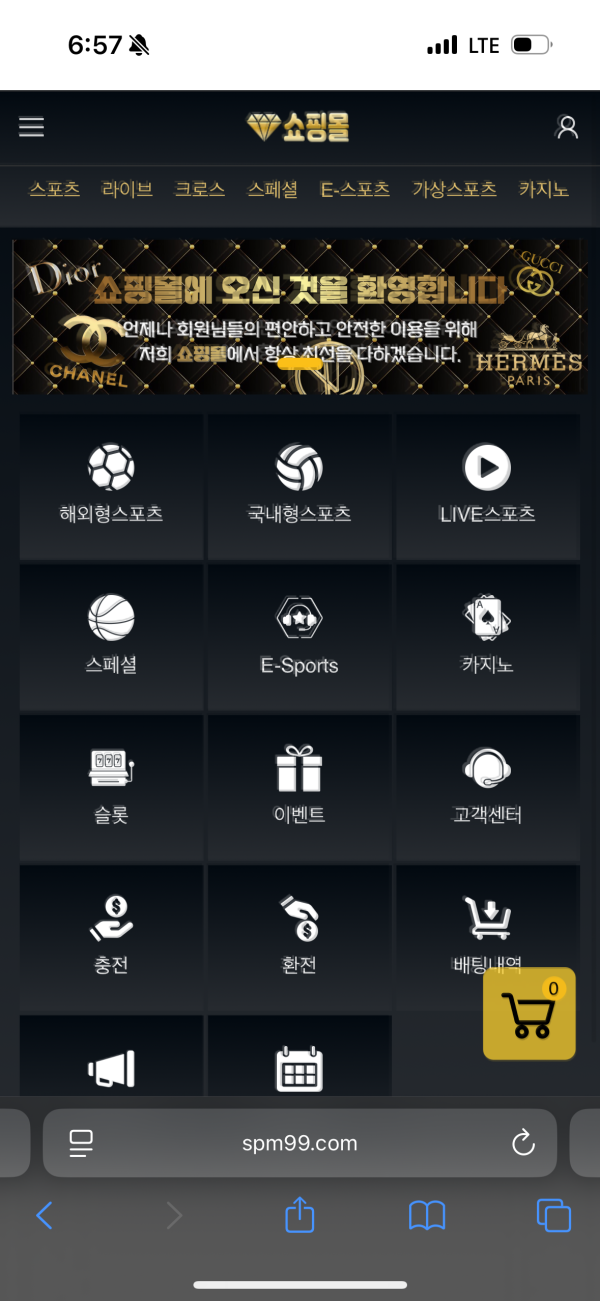Switch to the 라이브 tab

(x=127, y=189)
